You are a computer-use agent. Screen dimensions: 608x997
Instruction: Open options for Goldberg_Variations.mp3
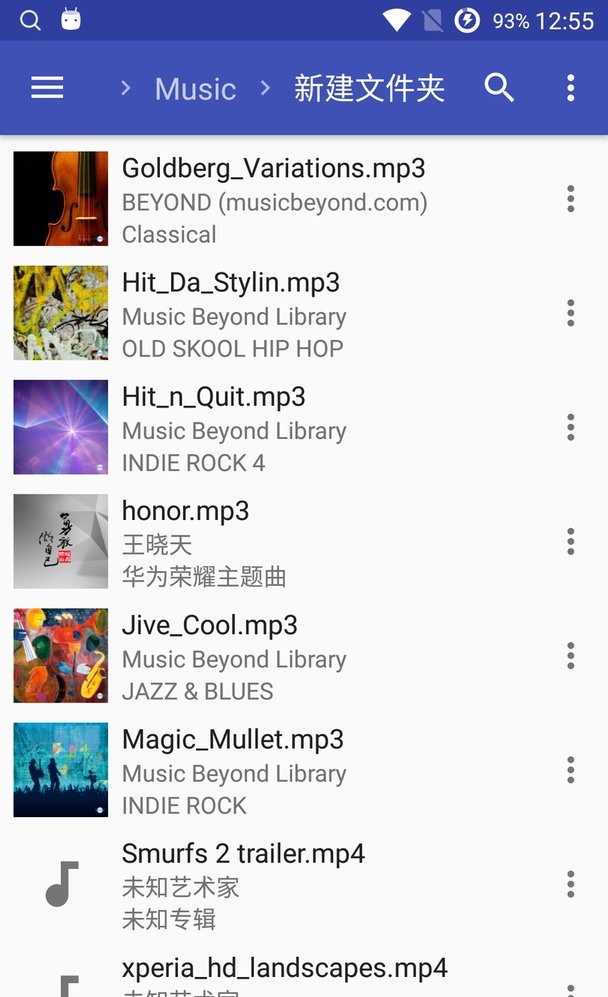coord(570,199)
